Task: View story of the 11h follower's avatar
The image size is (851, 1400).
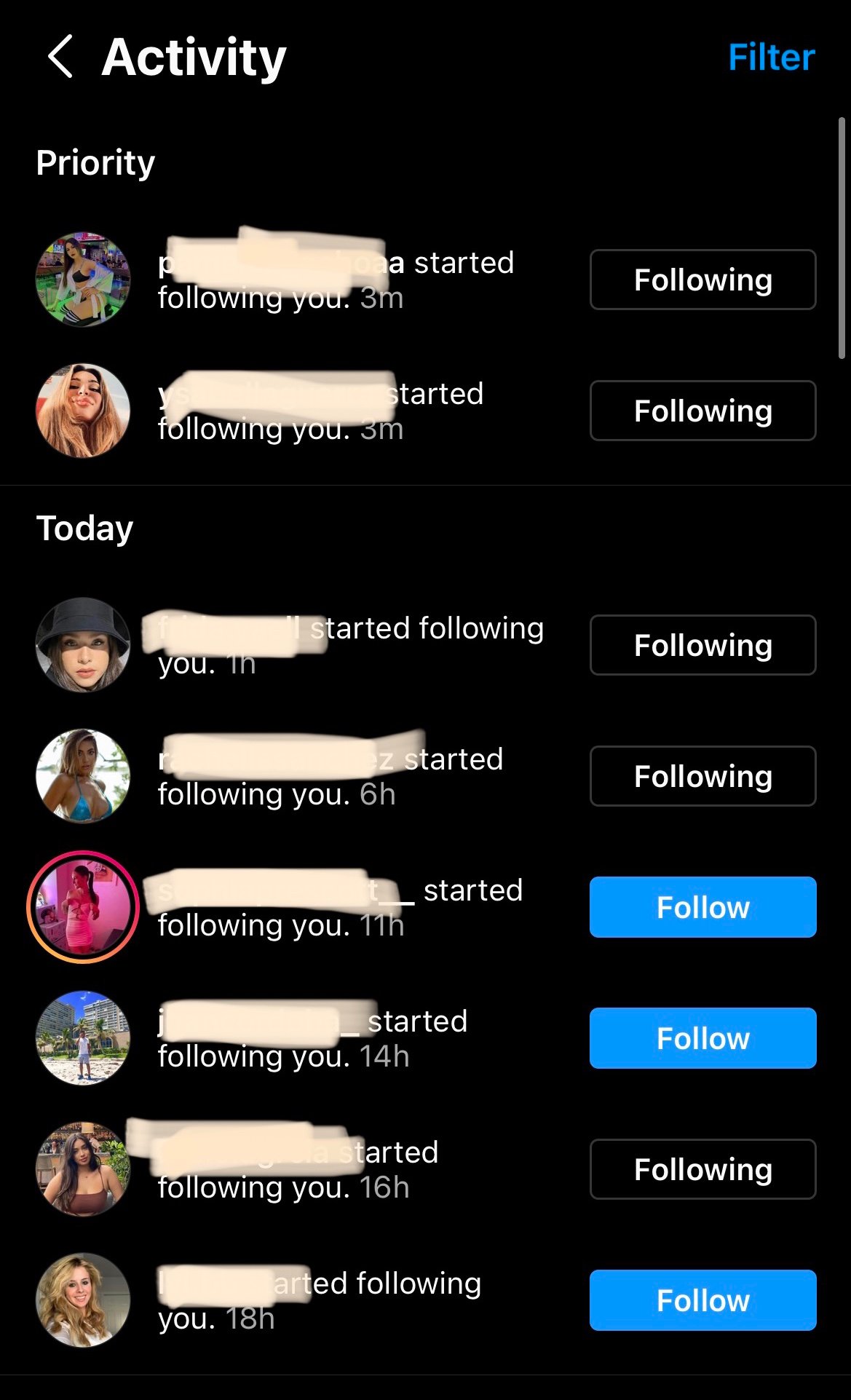Action: pos(83,907)
